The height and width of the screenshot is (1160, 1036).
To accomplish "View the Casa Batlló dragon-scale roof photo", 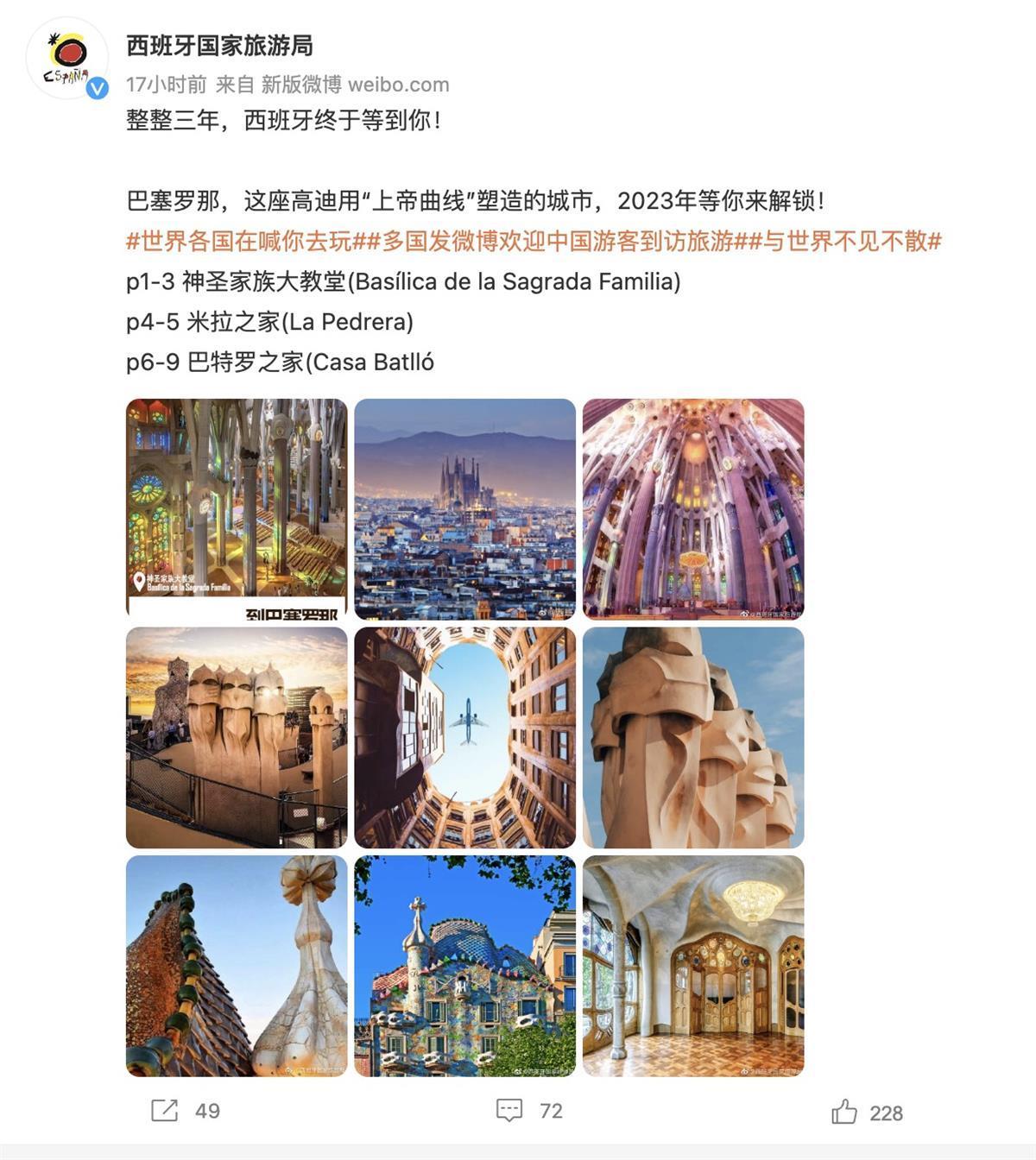I will point(237,966).
